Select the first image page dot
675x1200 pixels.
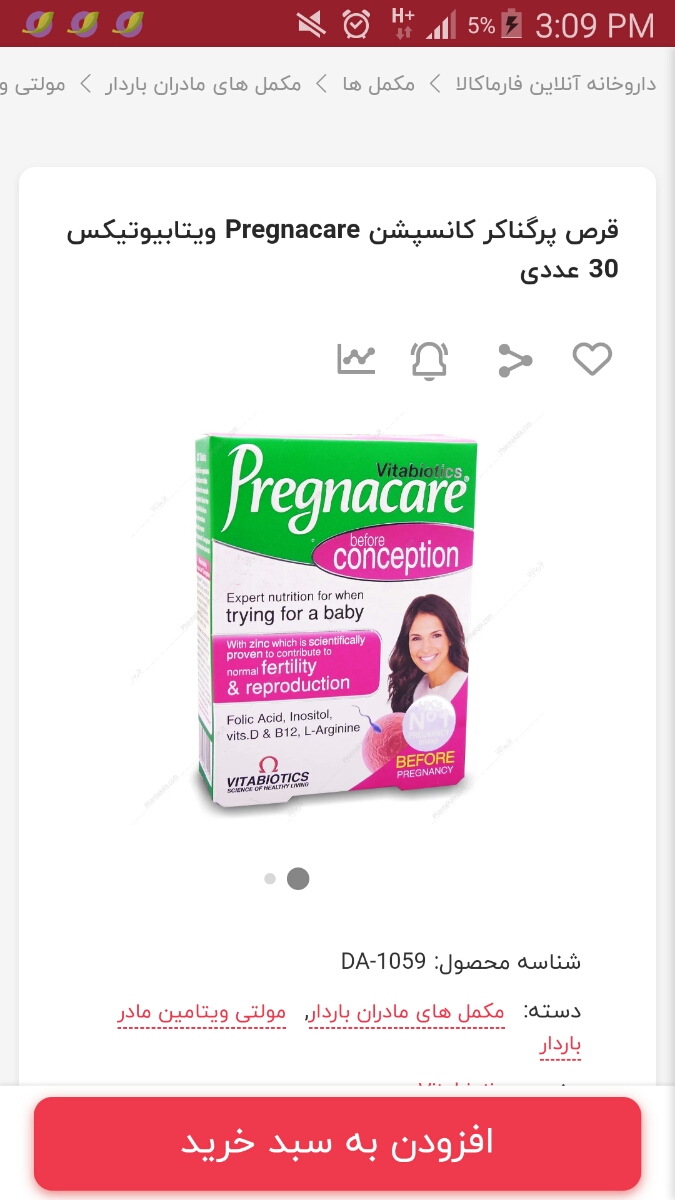coord(269,879)
